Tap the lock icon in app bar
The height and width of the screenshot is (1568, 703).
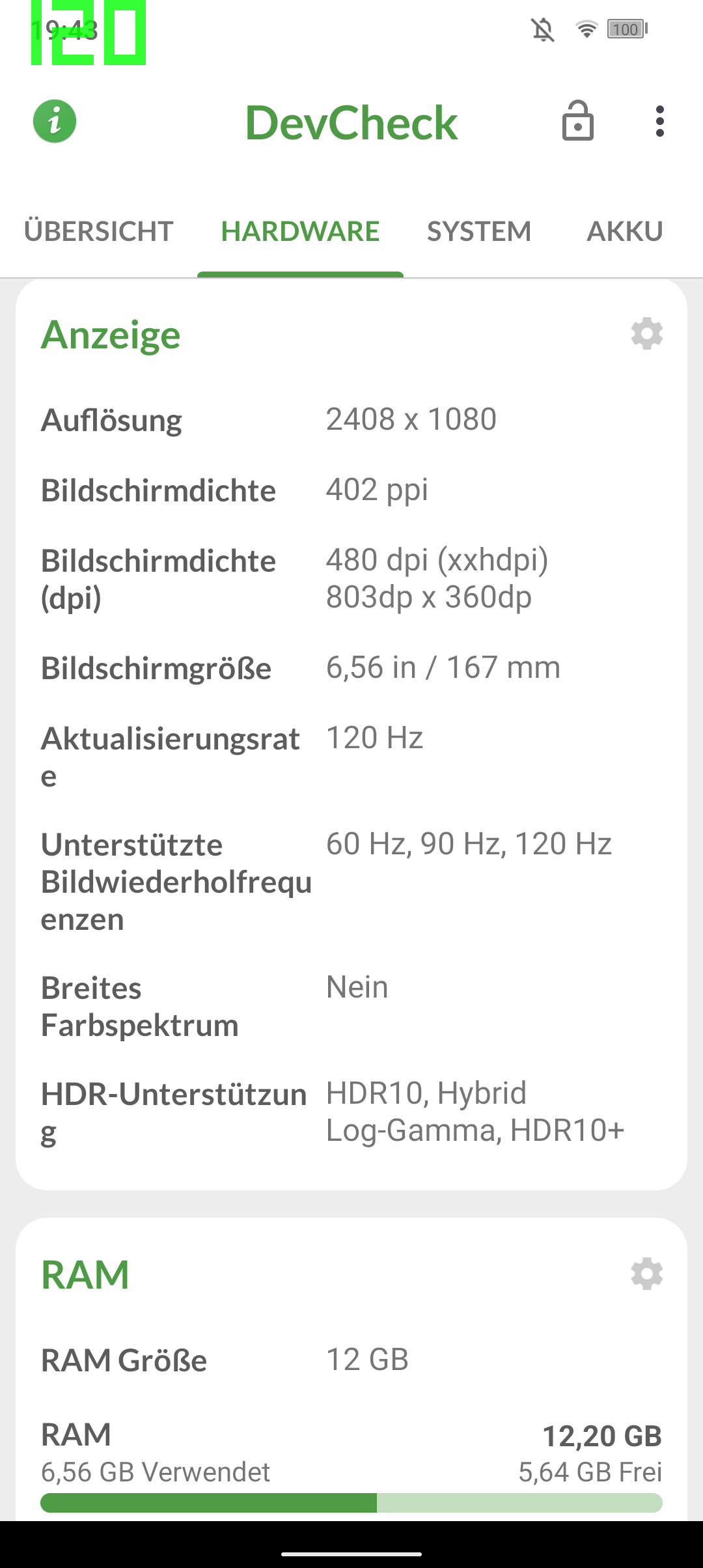pyautogui.click(x=578, y=121)
